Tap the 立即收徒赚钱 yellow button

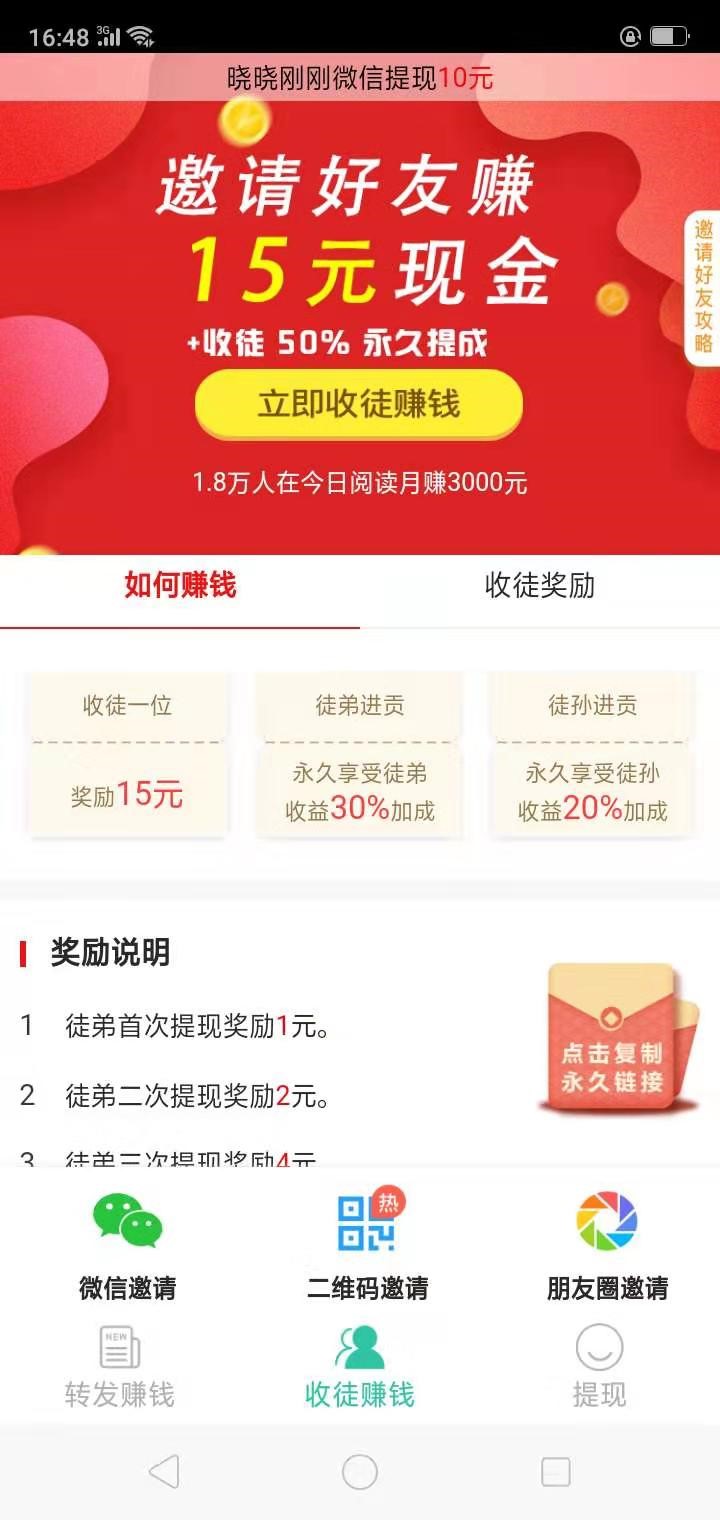[x=358, y=405]
